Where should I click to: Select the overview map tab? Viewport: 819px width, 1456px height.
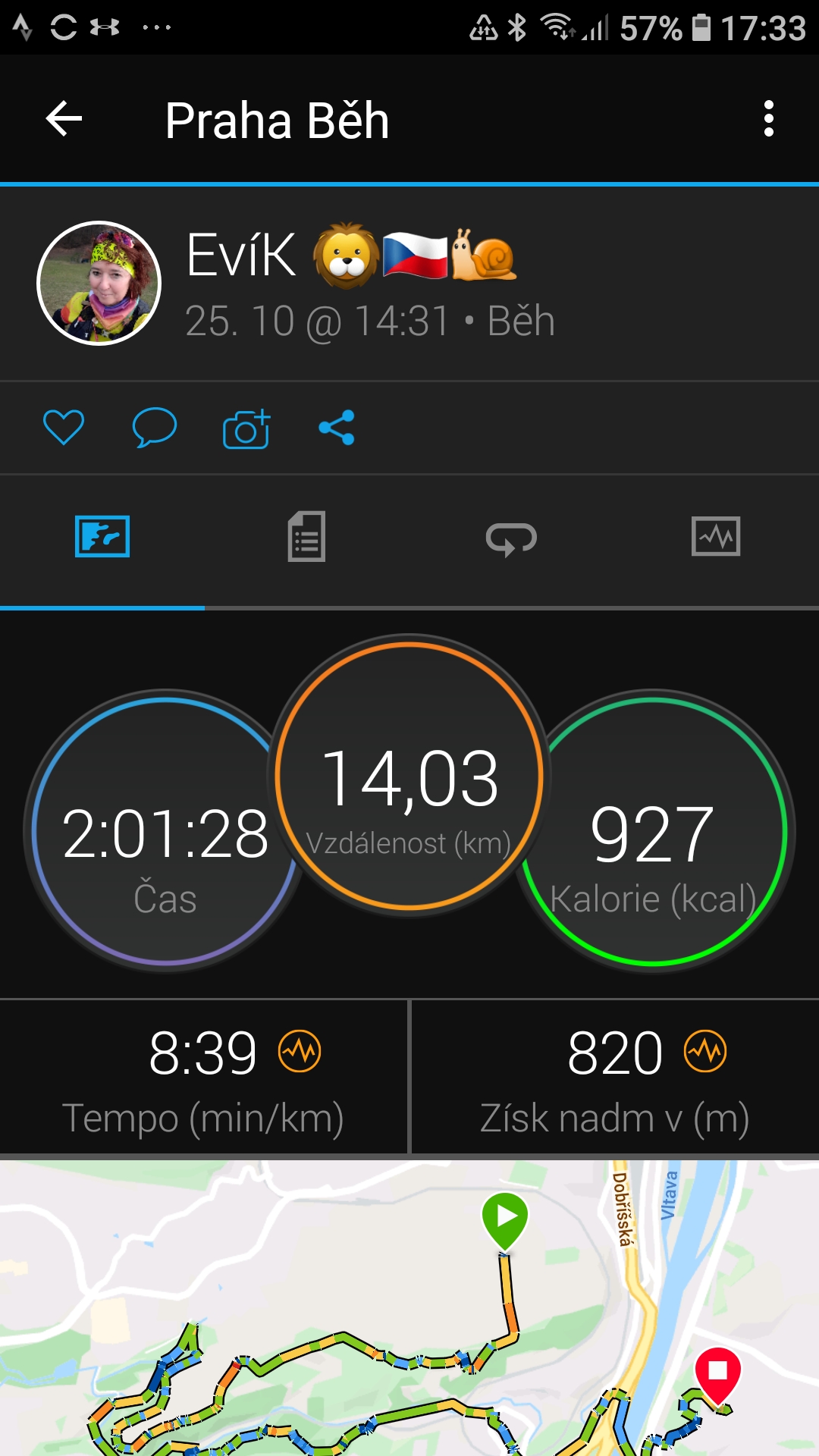click(x=102, y=537)
